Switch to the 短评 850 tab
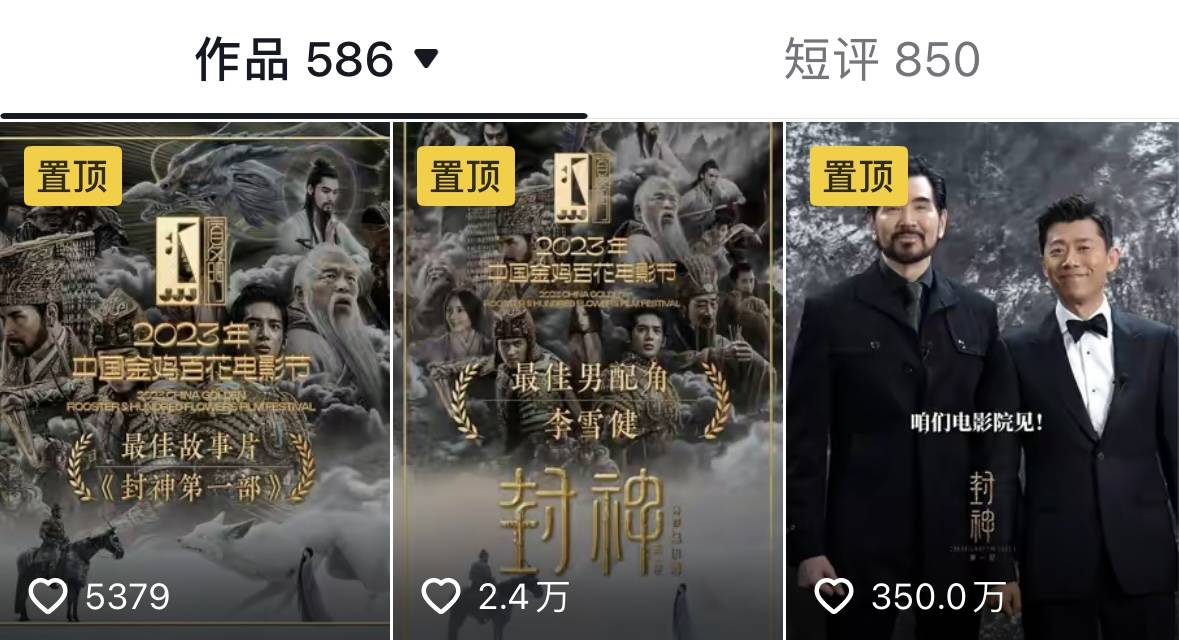The image size is (1179, 640). coord(881,60)
